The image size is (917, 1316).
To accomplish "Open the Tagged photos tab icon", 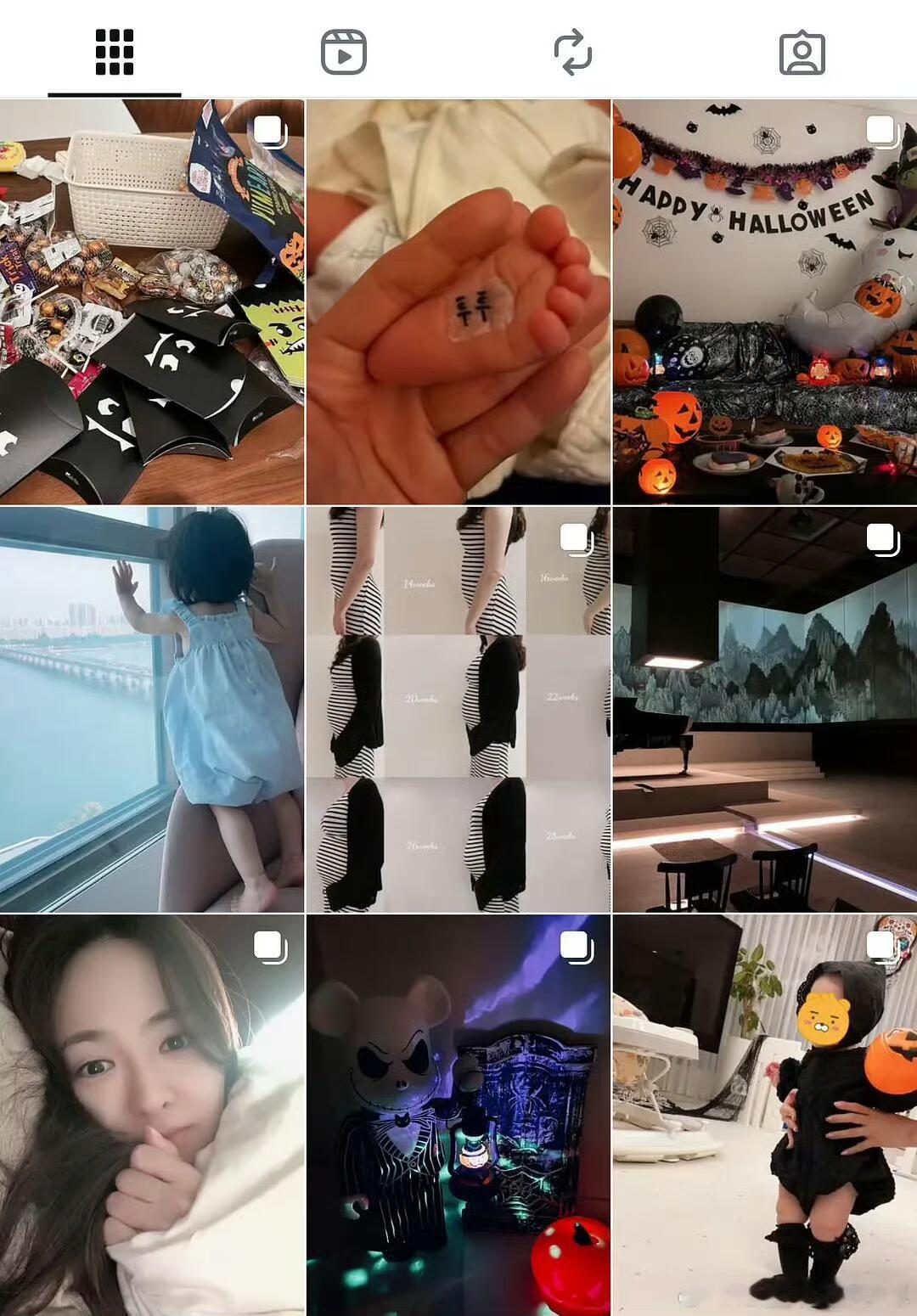I will click(803, 52).
